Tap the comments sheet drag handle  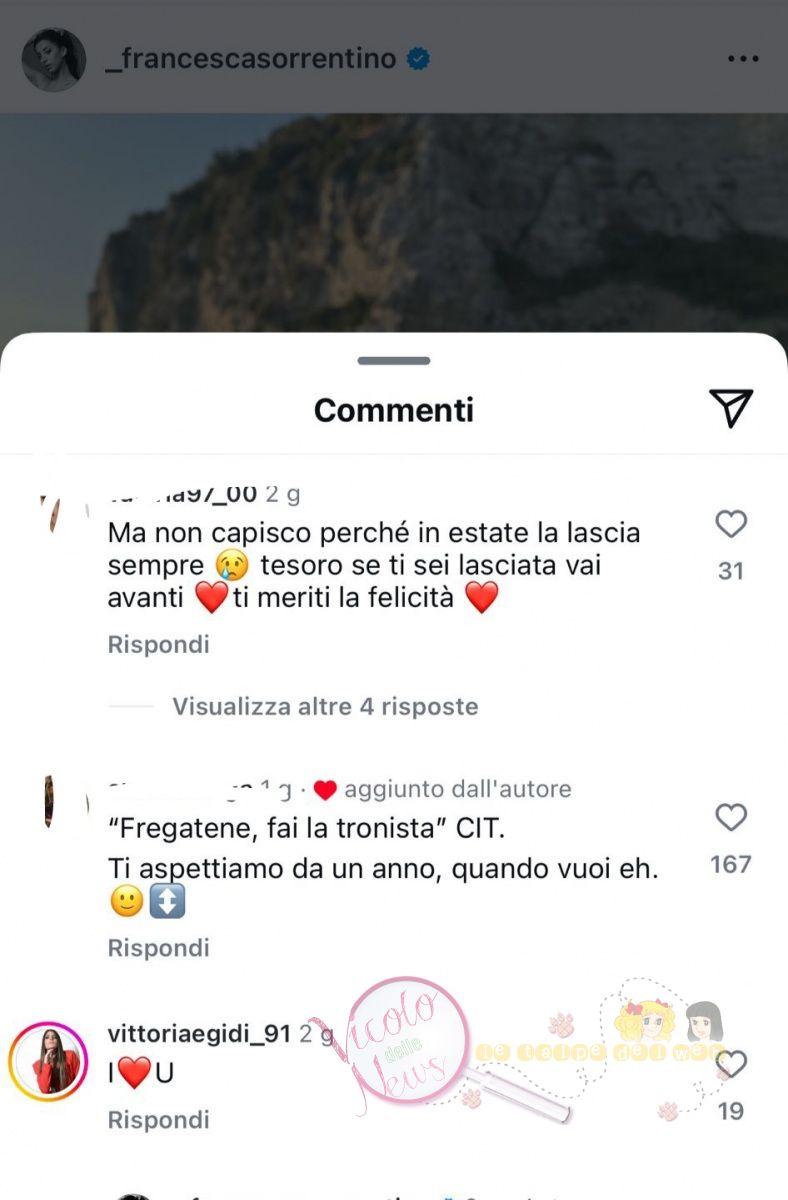click(394, 360)
